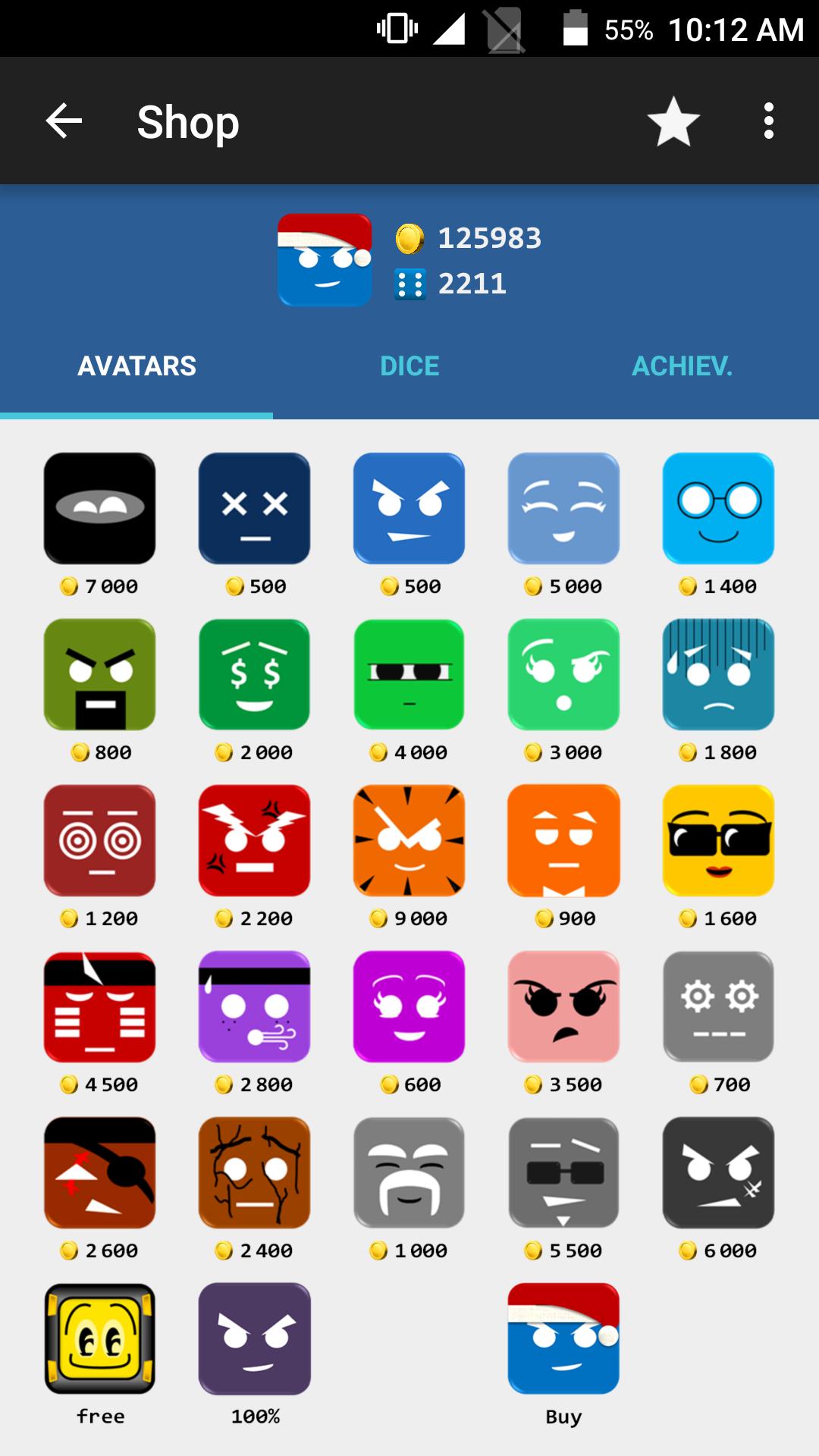
Task: Choose the pirate eyepatch avatar for 2600
Action: (100, 1173)
